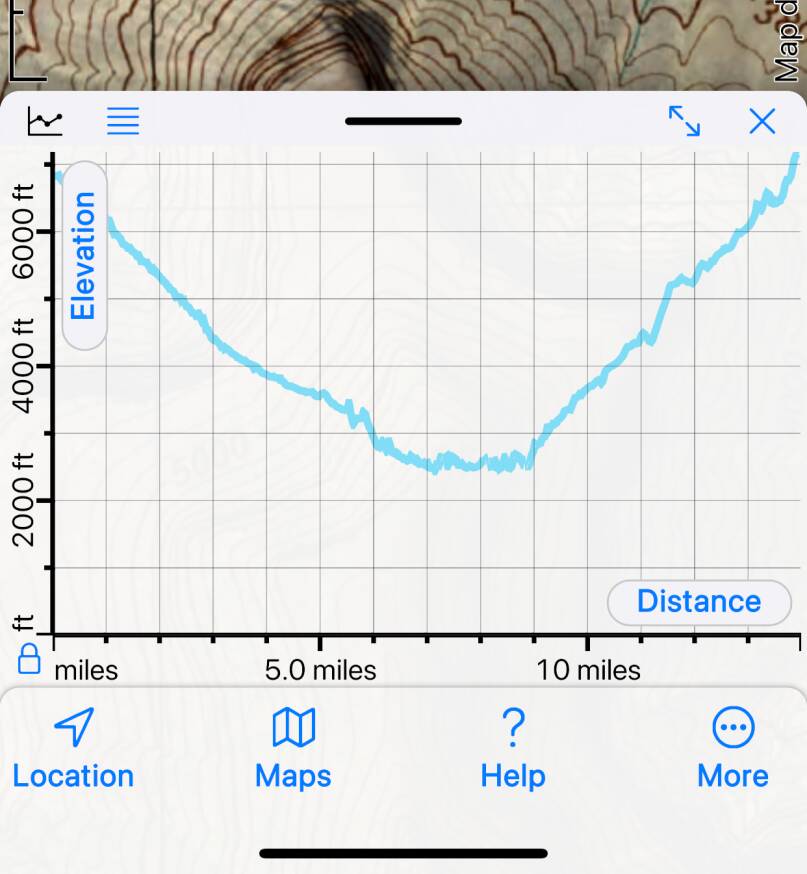The width and height of the screenshot is (807, 874).
Task: Open the Location tab
Action: (73, 748)
